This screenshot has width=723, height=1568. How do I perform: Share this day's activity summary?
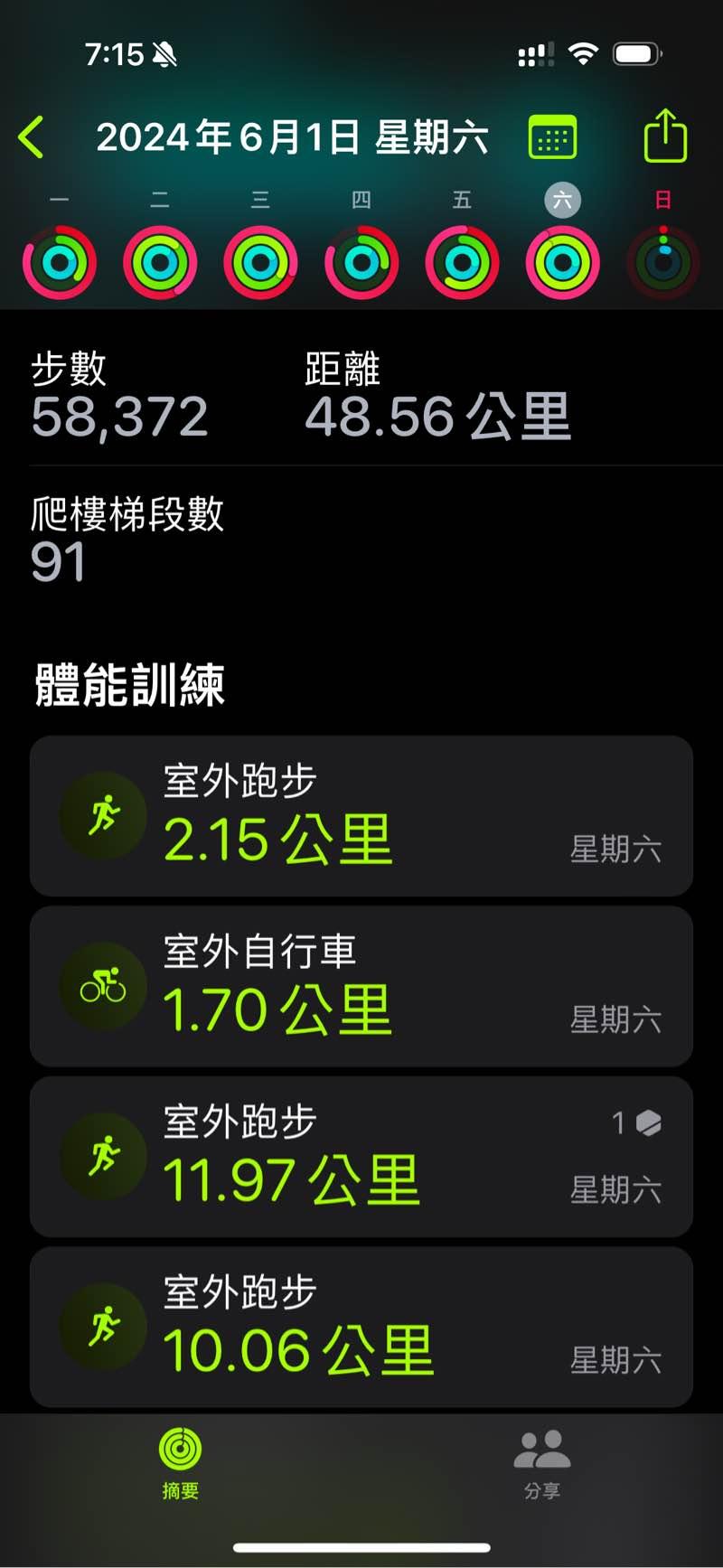pyautogui.click(x=665, y=136)
